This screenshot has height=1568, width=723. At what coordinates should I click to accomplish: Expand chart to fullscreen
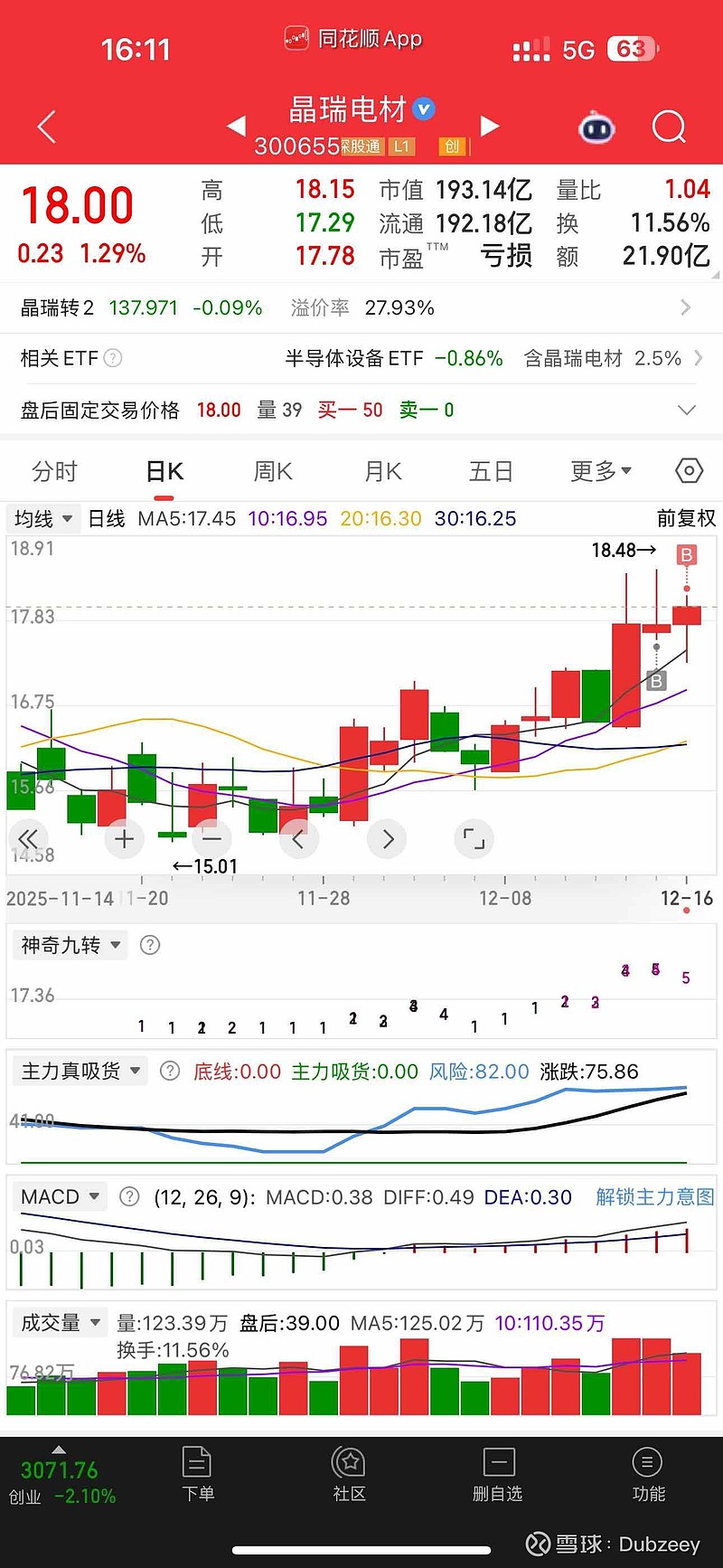[474, 839]
